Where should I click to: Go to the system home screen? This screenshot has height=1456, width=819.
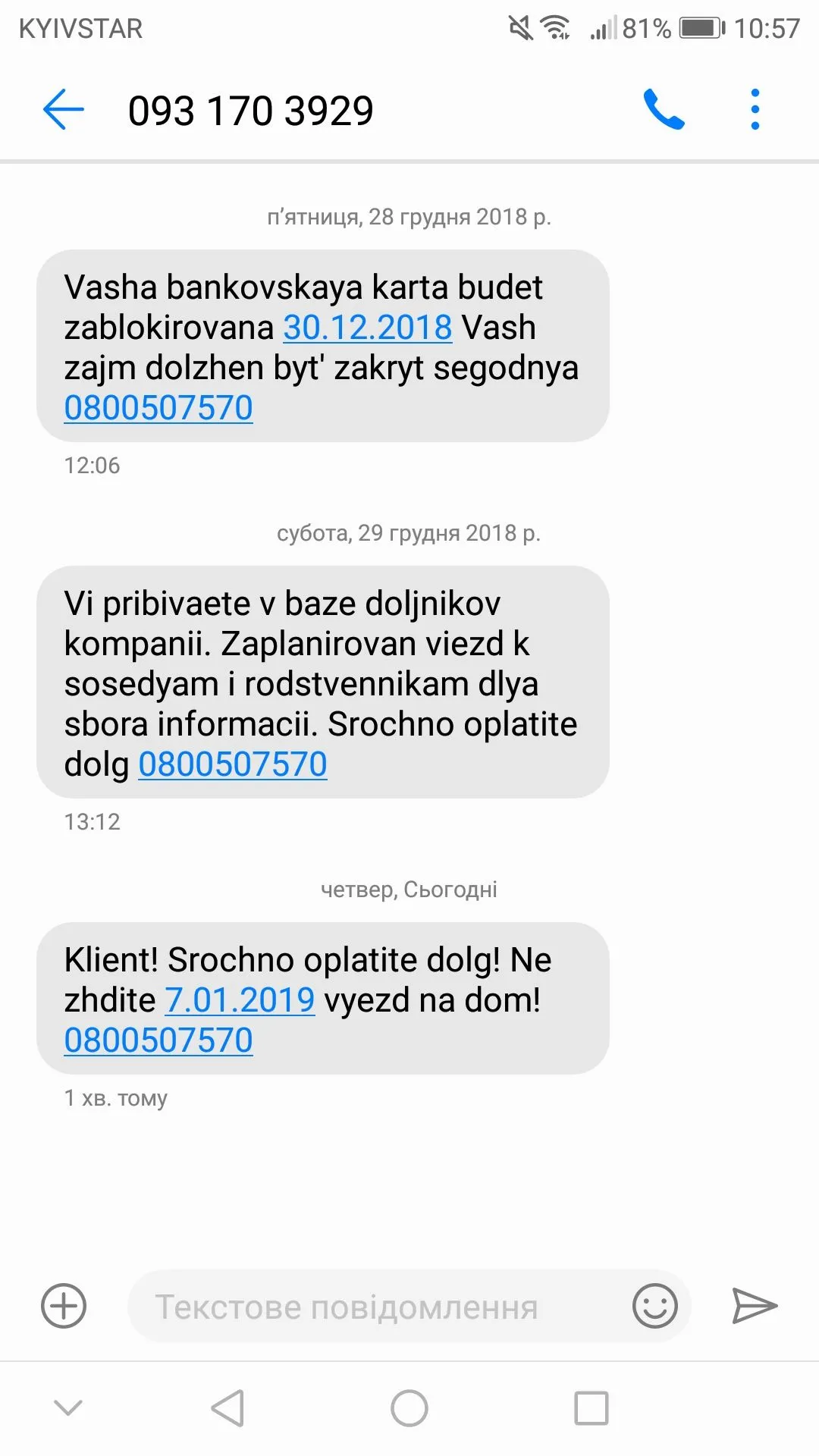pyautogui.click(x=409, y=1408)
